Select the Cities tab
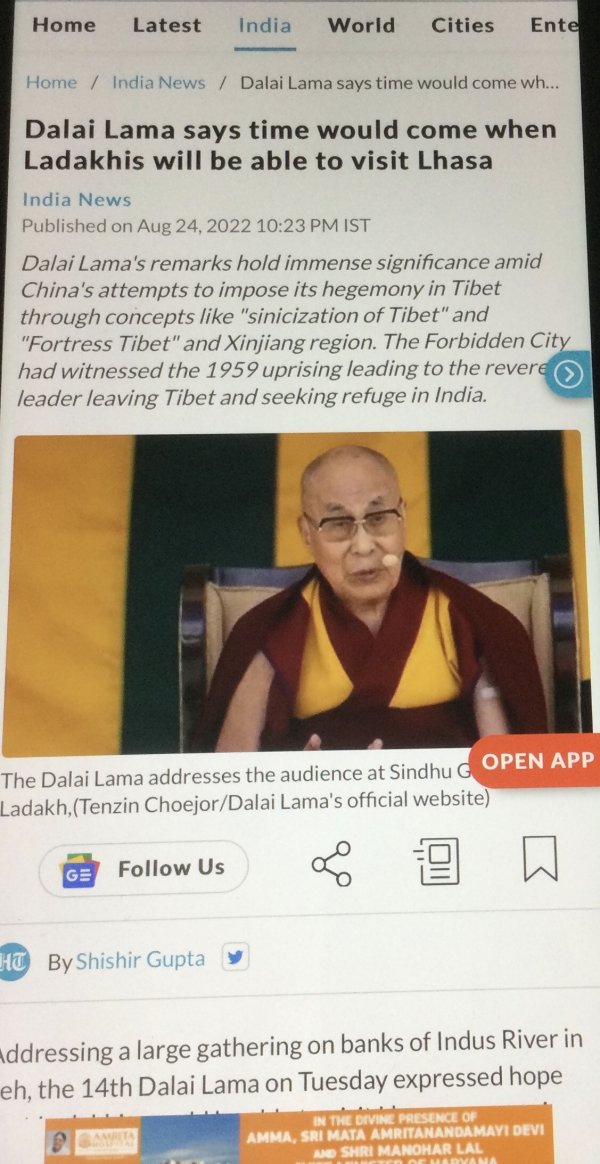 coord(462,25)
